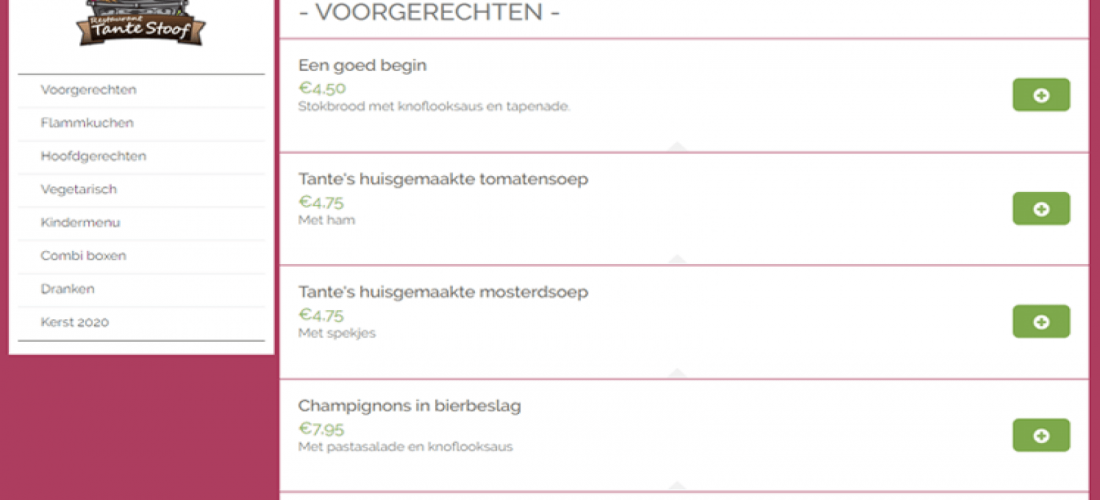Show Vegetarisch dishes
The height and width of the screenshot is (500, 1100).
[x=79, y=189]
